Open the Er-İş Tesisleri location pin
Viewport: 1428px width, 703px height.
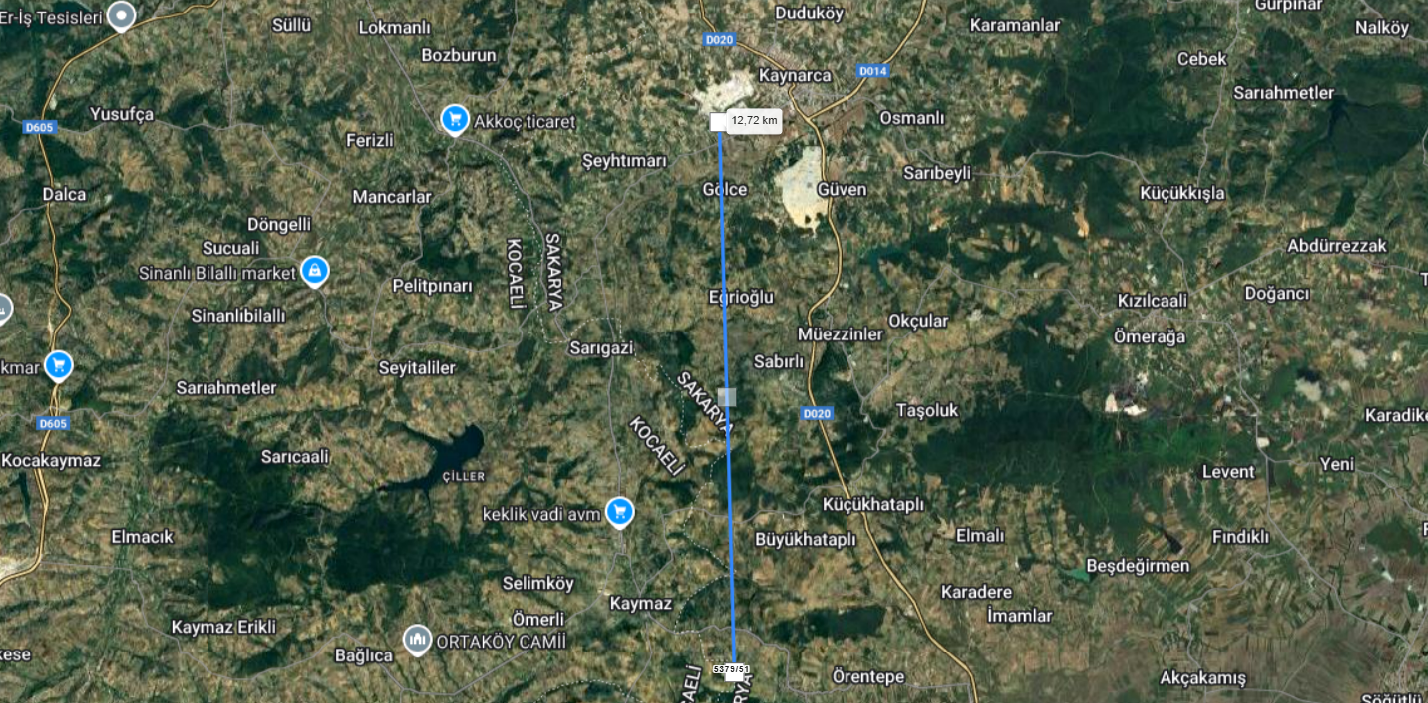[121, 15]
